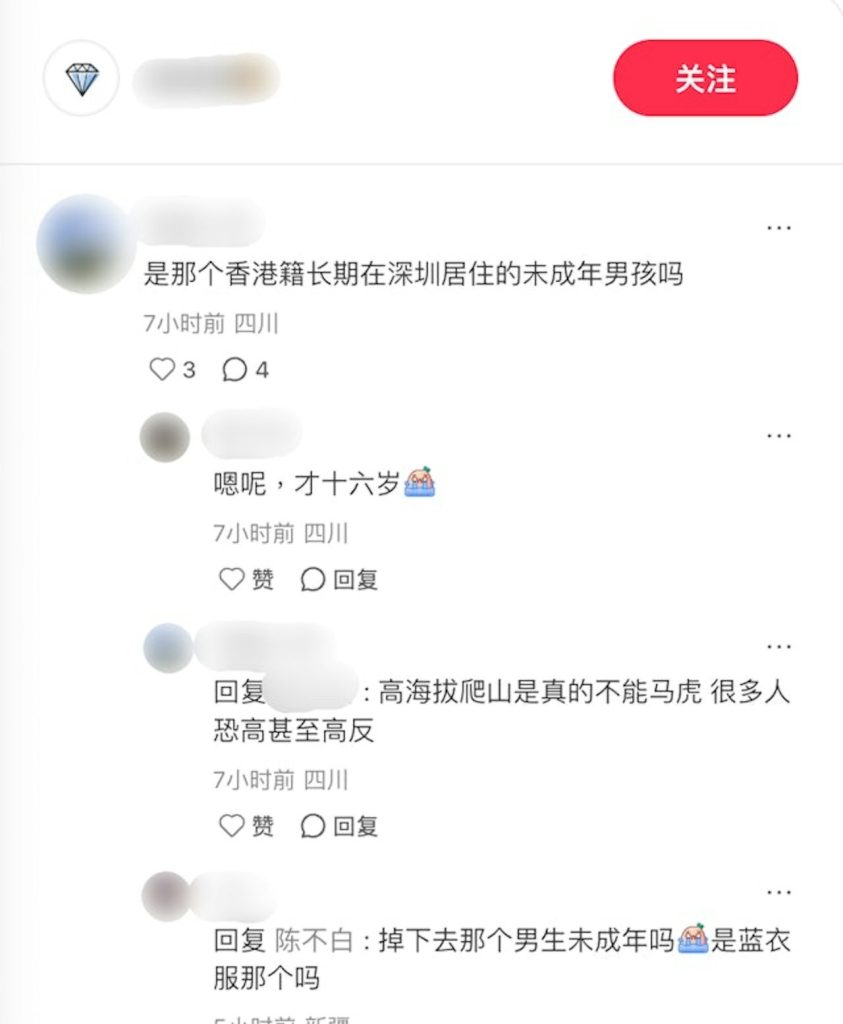Like the reply about 高海拔爬山

(x=233, y=826)
